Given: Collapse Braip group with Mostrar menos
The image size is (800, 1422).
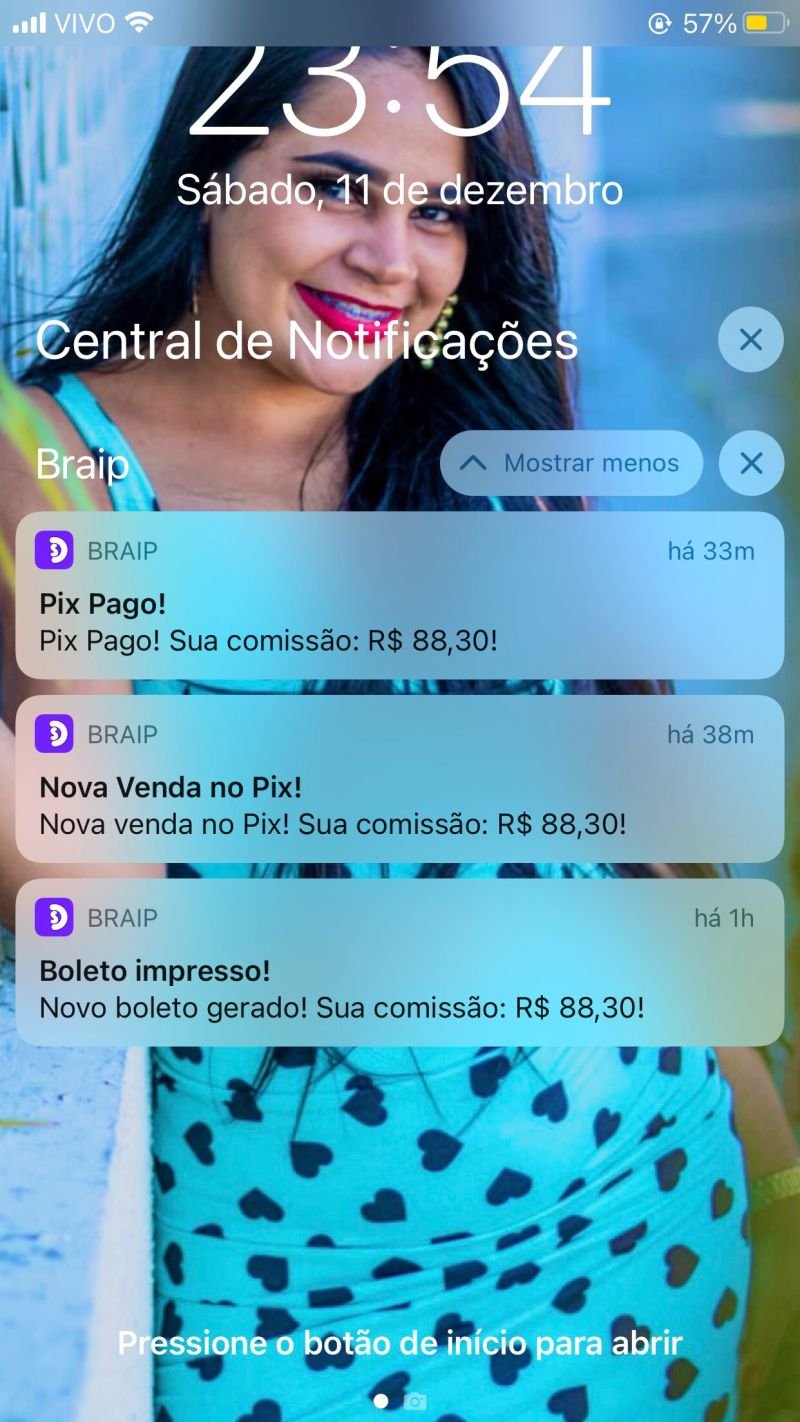Looking at the screenshot, I should click(x=571, y=463).
